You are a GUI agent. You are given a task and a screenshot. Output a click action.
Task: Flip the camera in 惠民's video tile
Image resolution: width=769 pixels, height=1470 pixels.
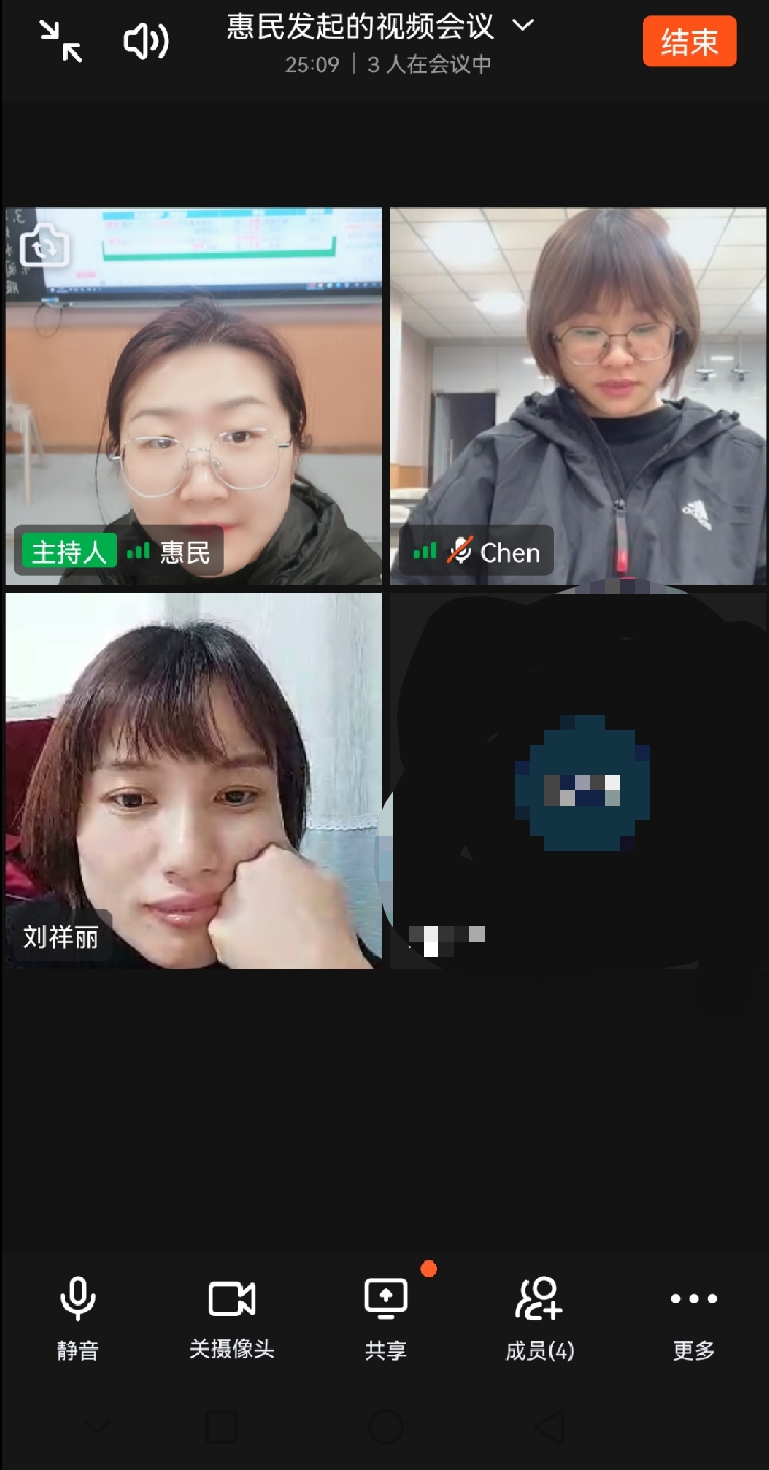pyautogui.click(x=44, y=245)
